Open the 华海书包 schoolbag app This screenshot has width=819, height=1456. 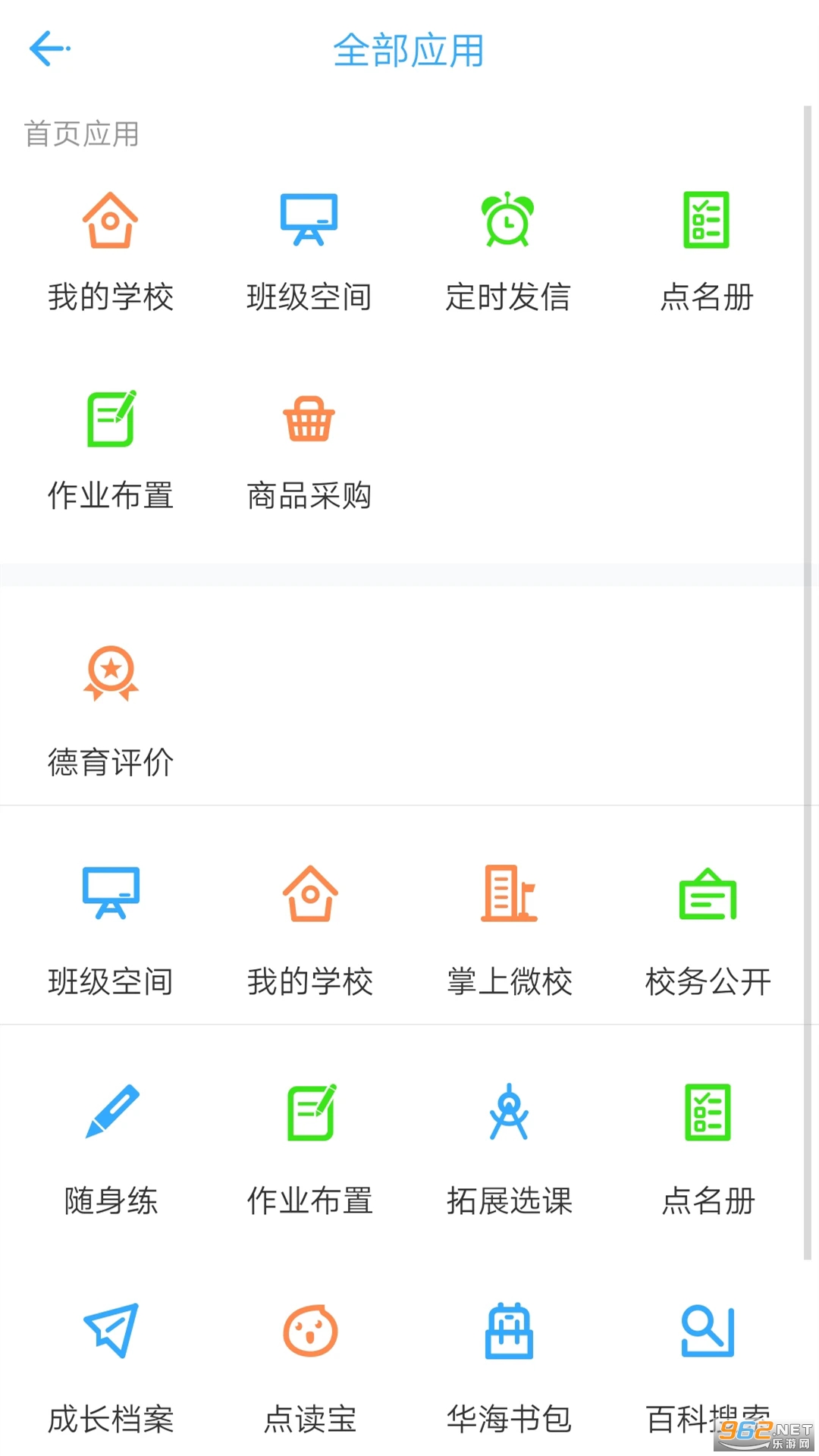[x=508, y=1365]
